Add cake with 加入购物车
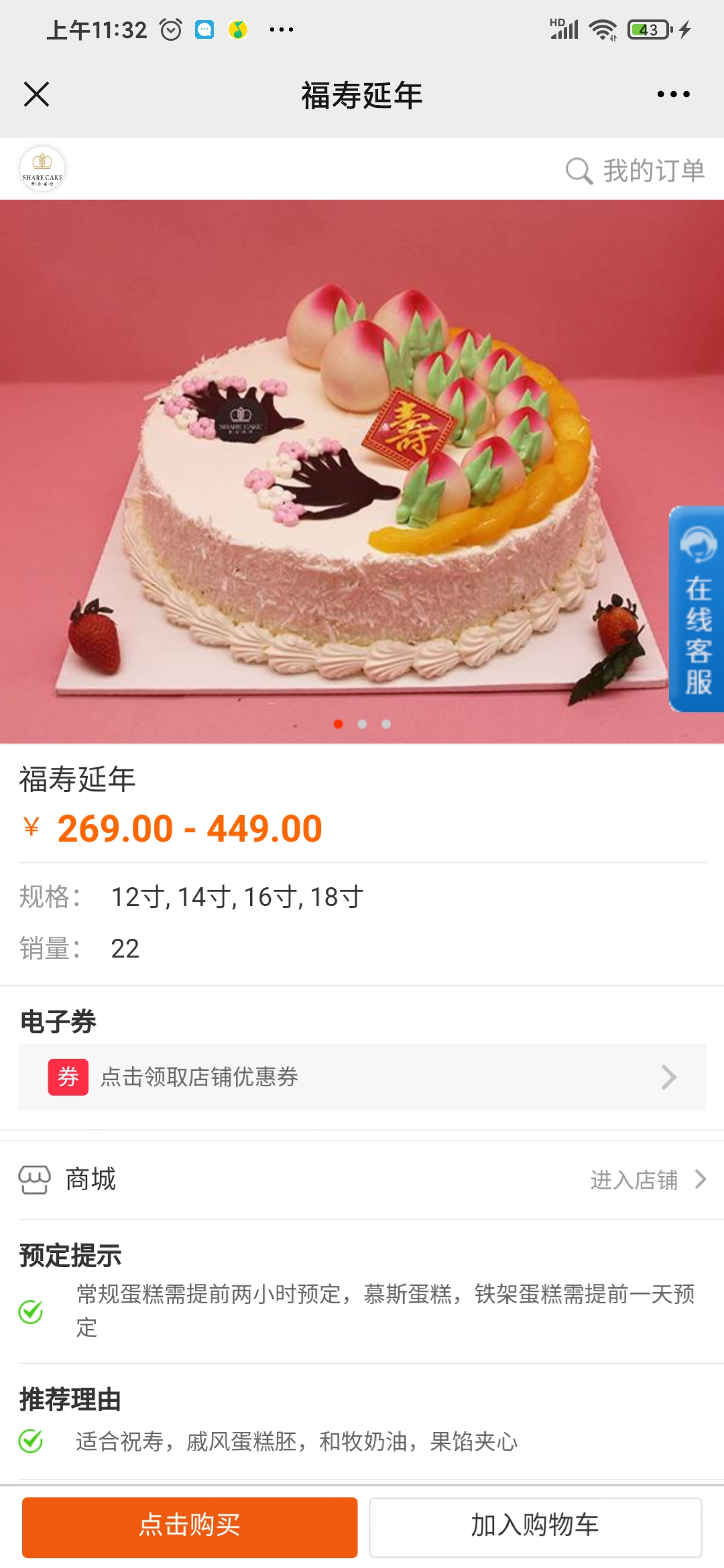Image resolution: width=724 pixels, height=1568 pixels. [535, 1527]
